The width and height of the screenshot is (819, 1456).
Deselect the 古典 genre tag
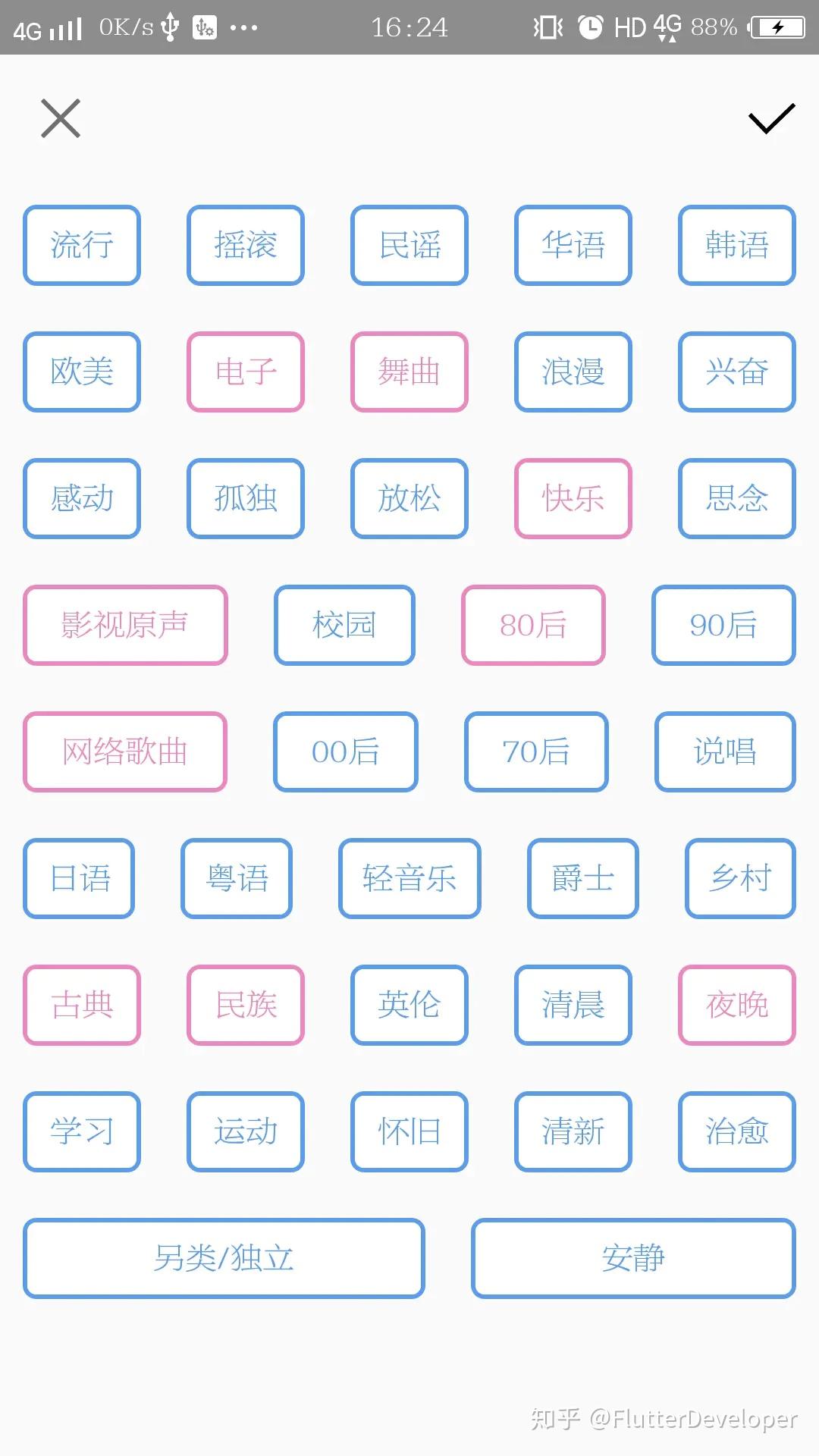pyautogui.click(x=81, y=1006)
